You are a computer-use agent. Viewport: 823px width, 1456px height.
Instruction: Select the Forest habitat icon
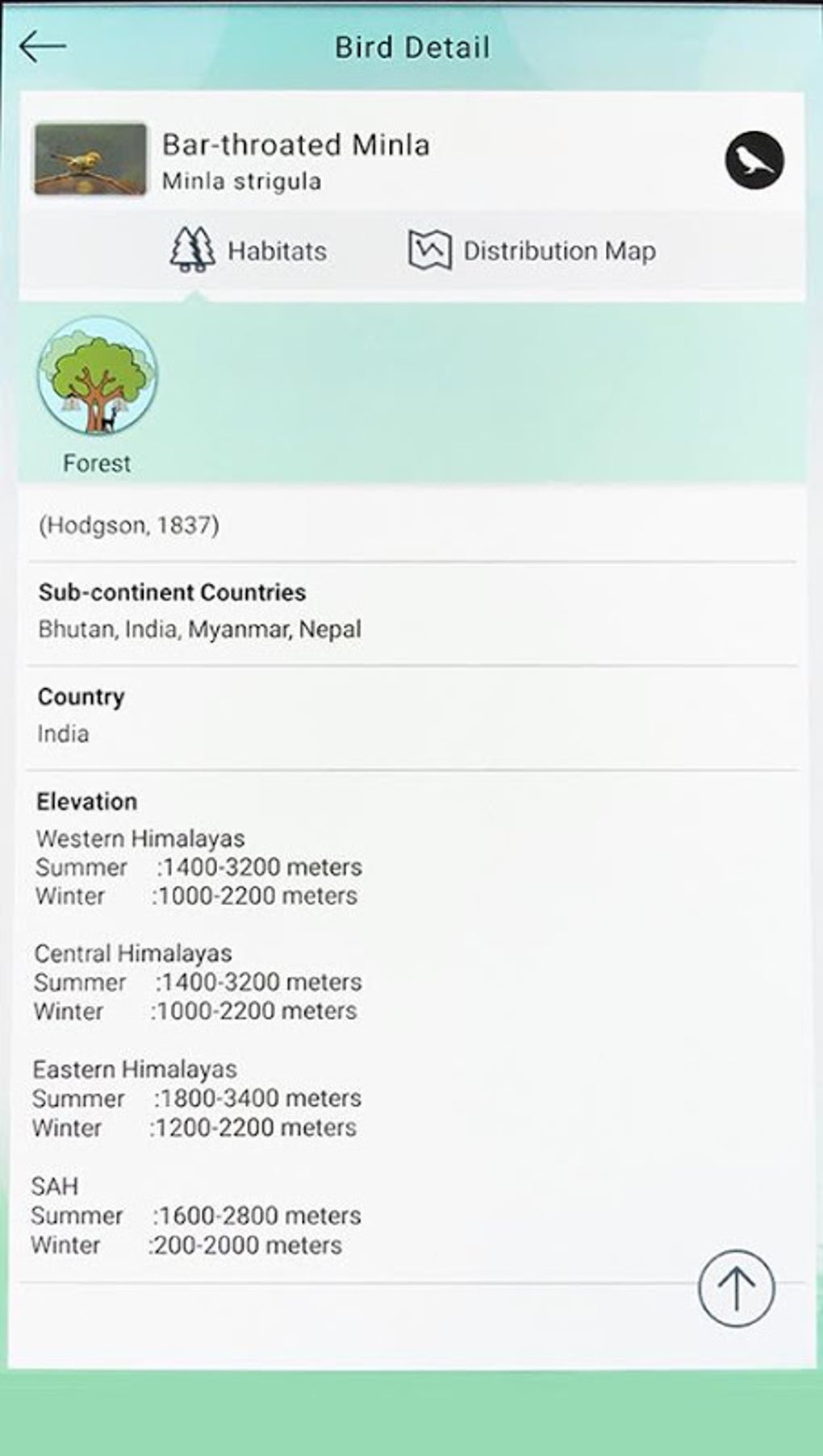tap(98, 376)
